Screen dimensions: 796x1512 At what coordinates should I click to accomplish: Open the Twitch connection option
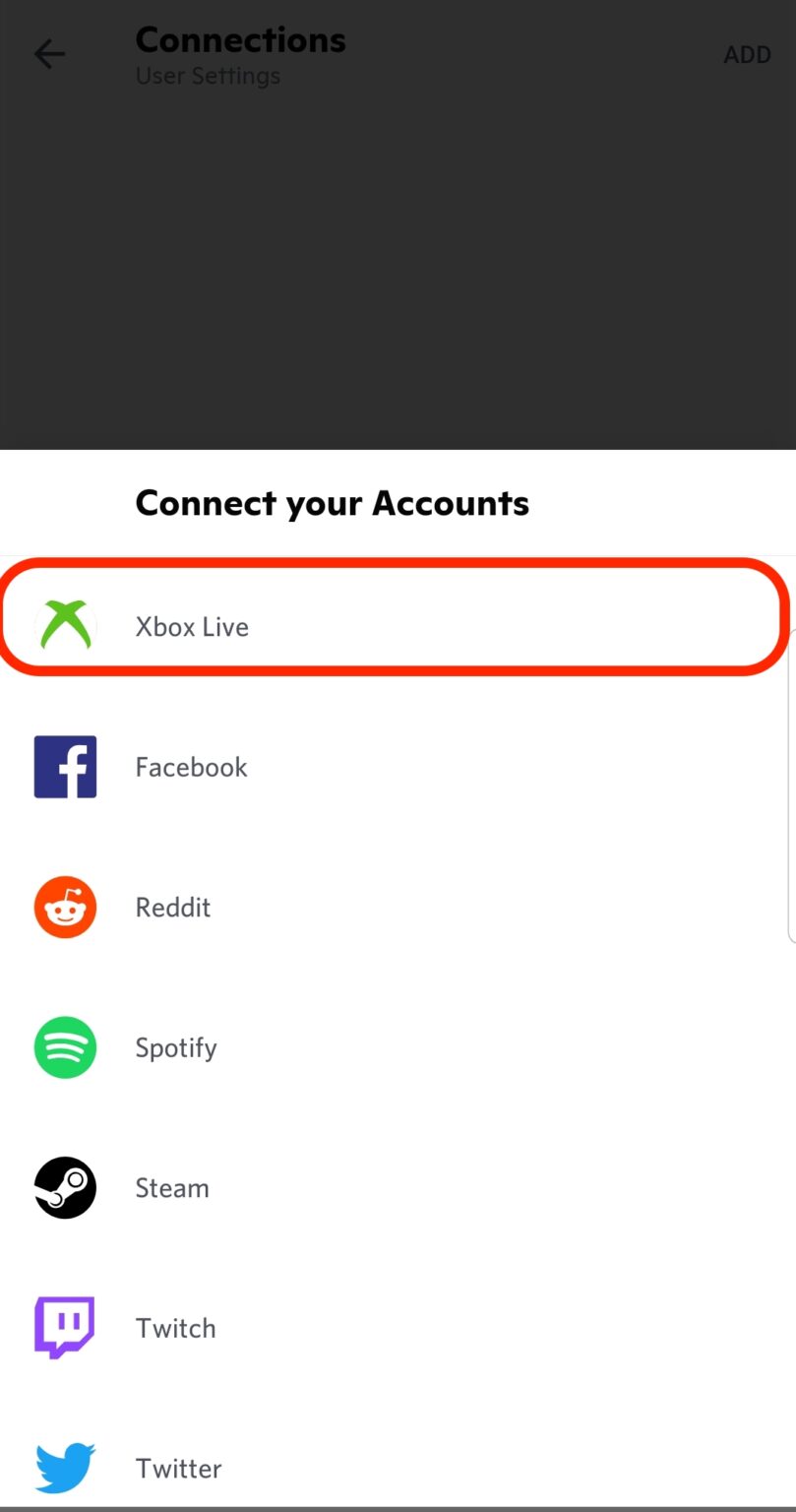click(396, 1328)
